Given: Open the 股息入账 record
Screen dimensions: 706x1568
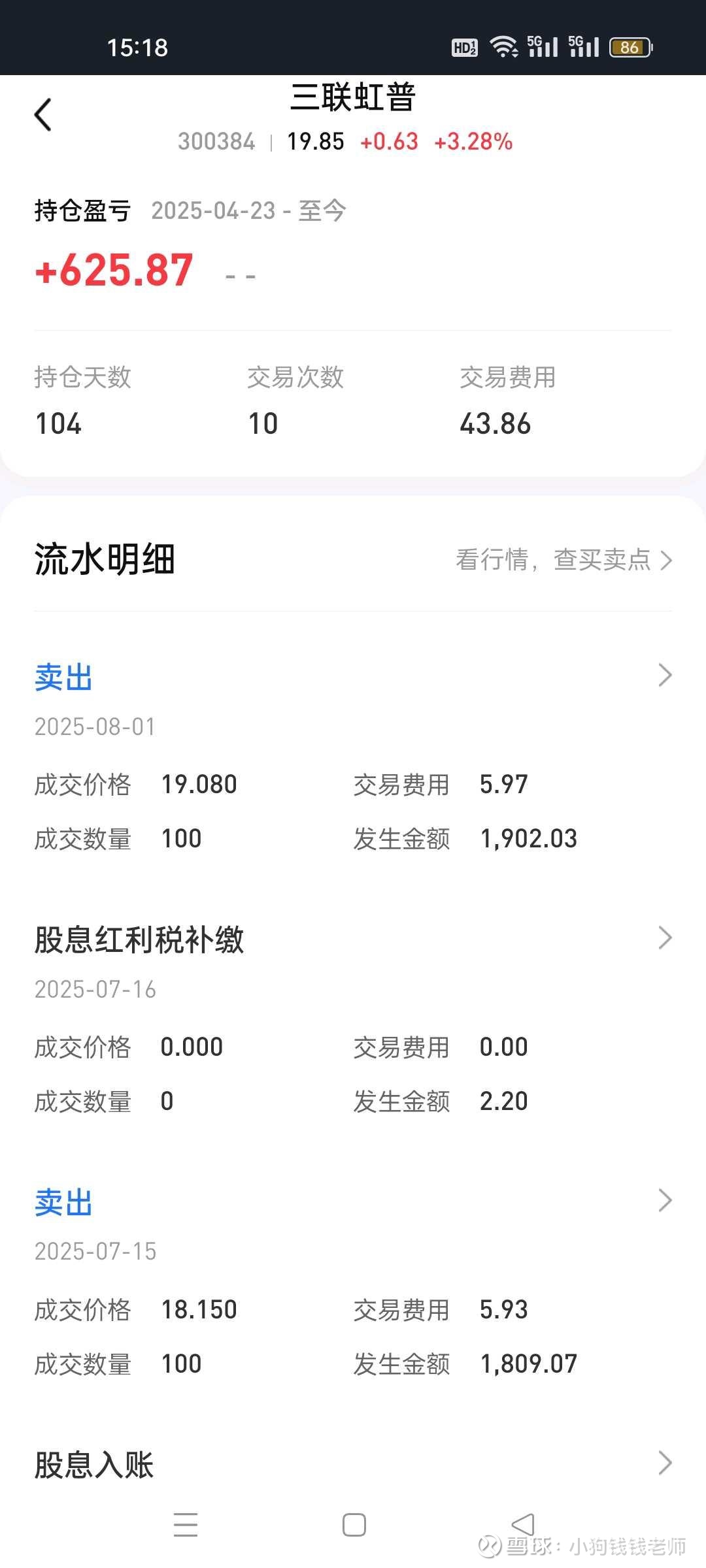Looking at the screenshot, I should click(x=353, y=1465).
